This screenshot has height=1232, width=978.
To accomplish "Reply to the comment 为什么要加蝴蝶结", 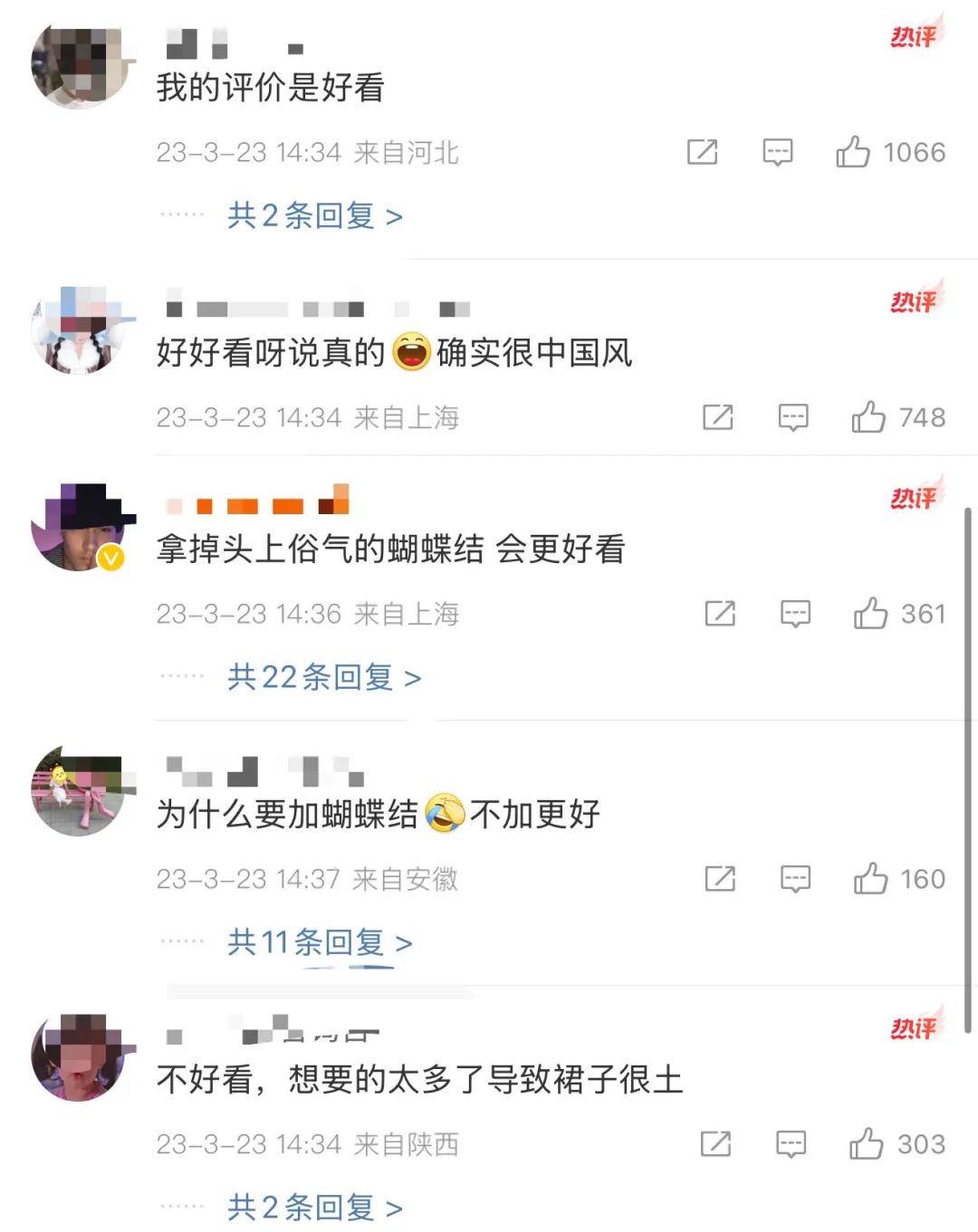I will (795, 879).
